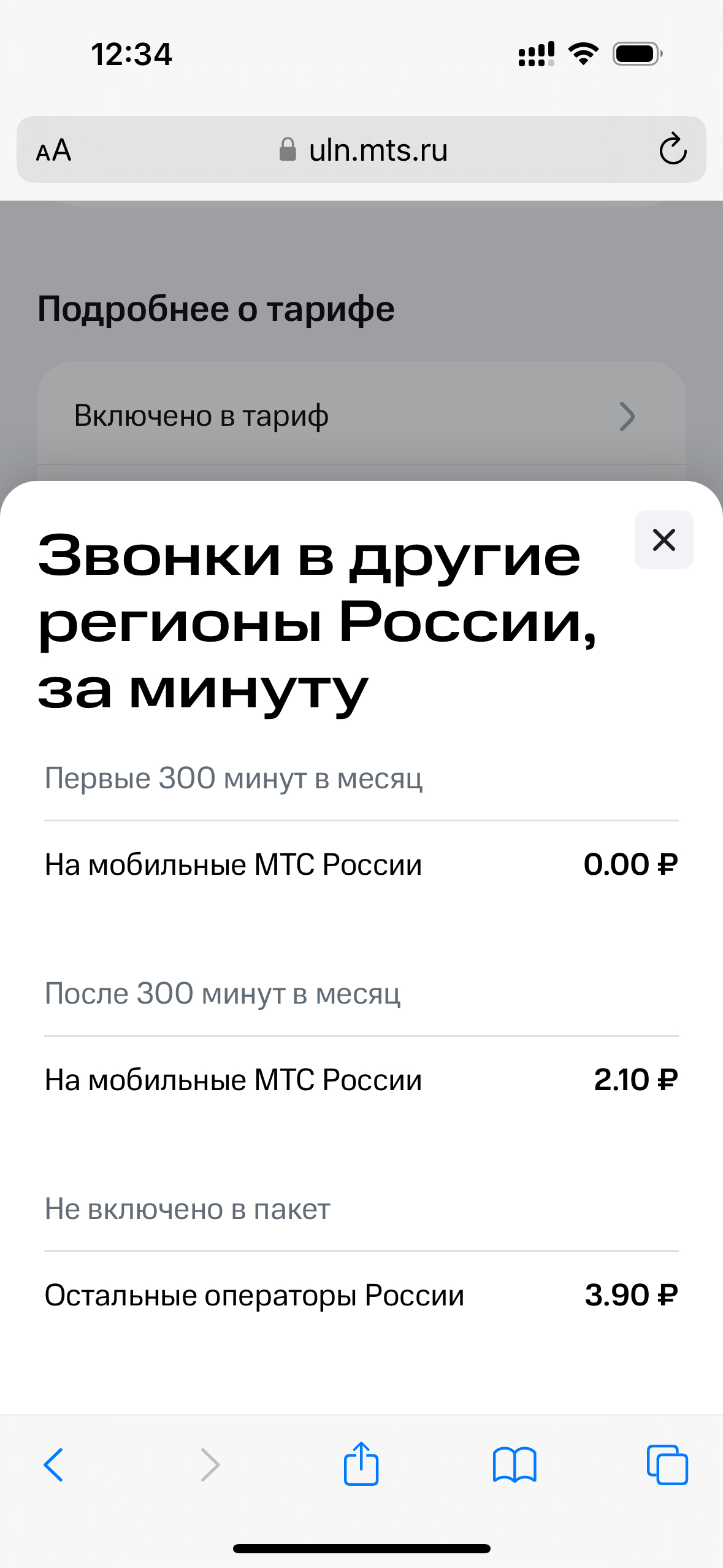Open Safari bookmarks

[x=515, y=1464]
